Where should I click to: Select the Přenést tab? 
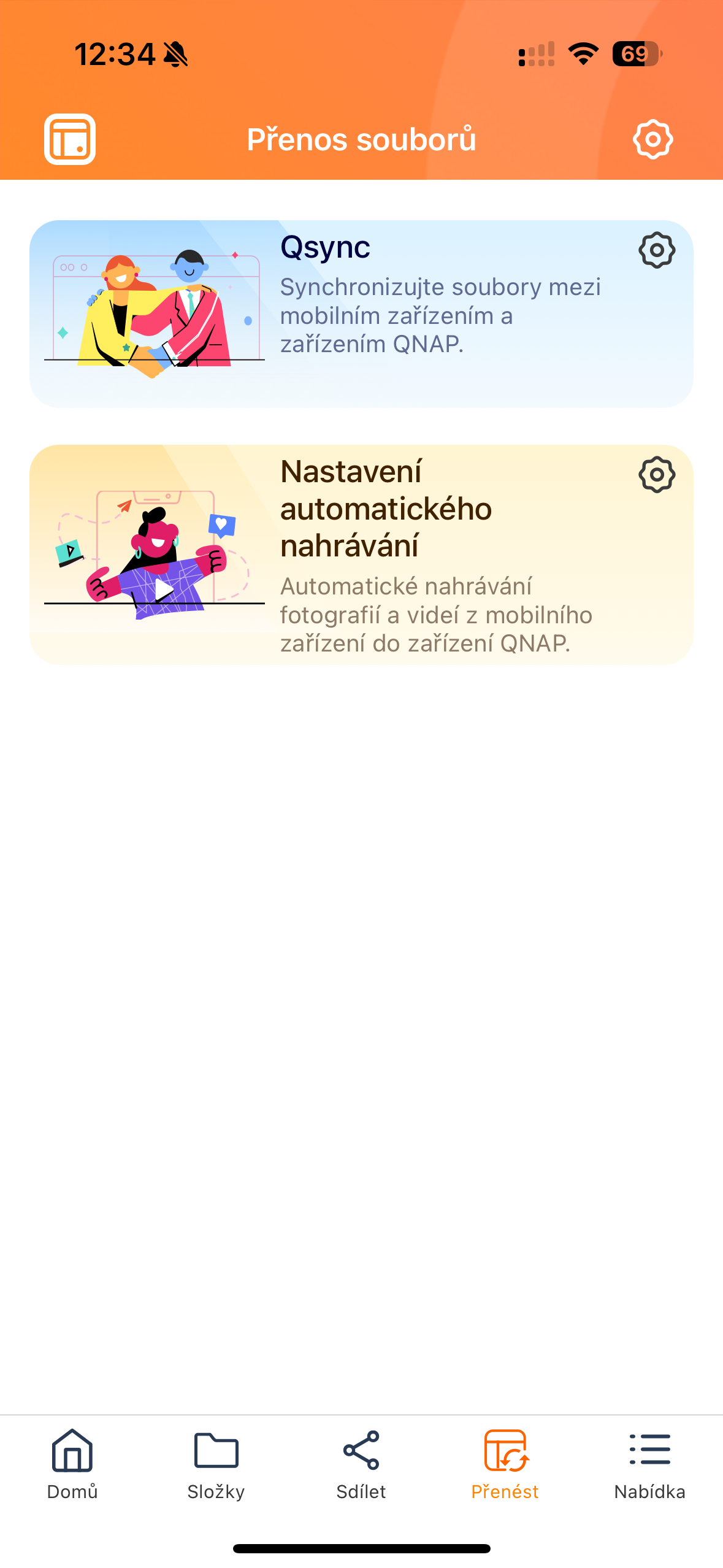(x=505, y=1464)
